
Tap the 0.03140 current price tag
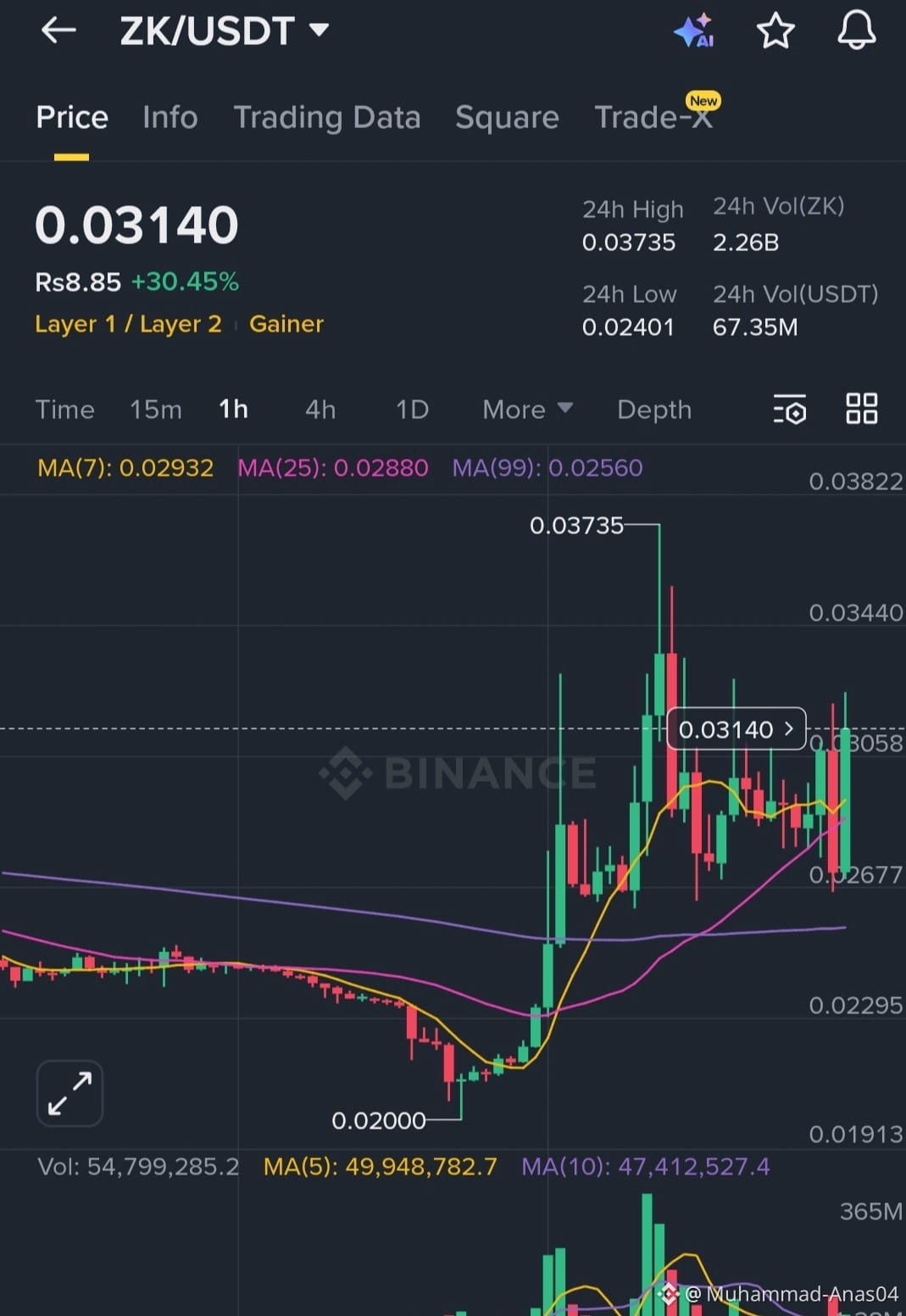[736, 729]
